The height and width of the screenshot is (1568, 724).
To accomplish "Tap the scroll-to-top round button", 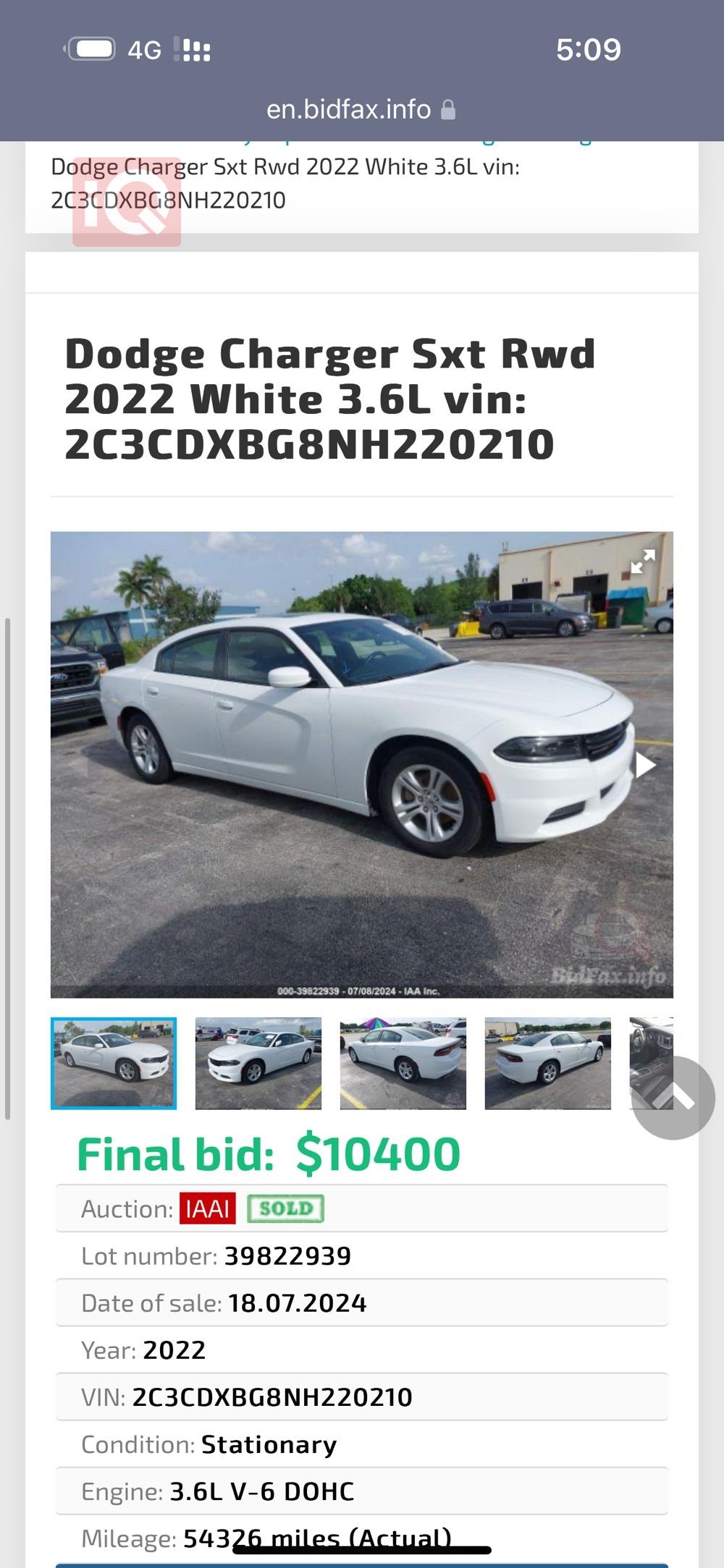I will click(x=673, y=1098).
